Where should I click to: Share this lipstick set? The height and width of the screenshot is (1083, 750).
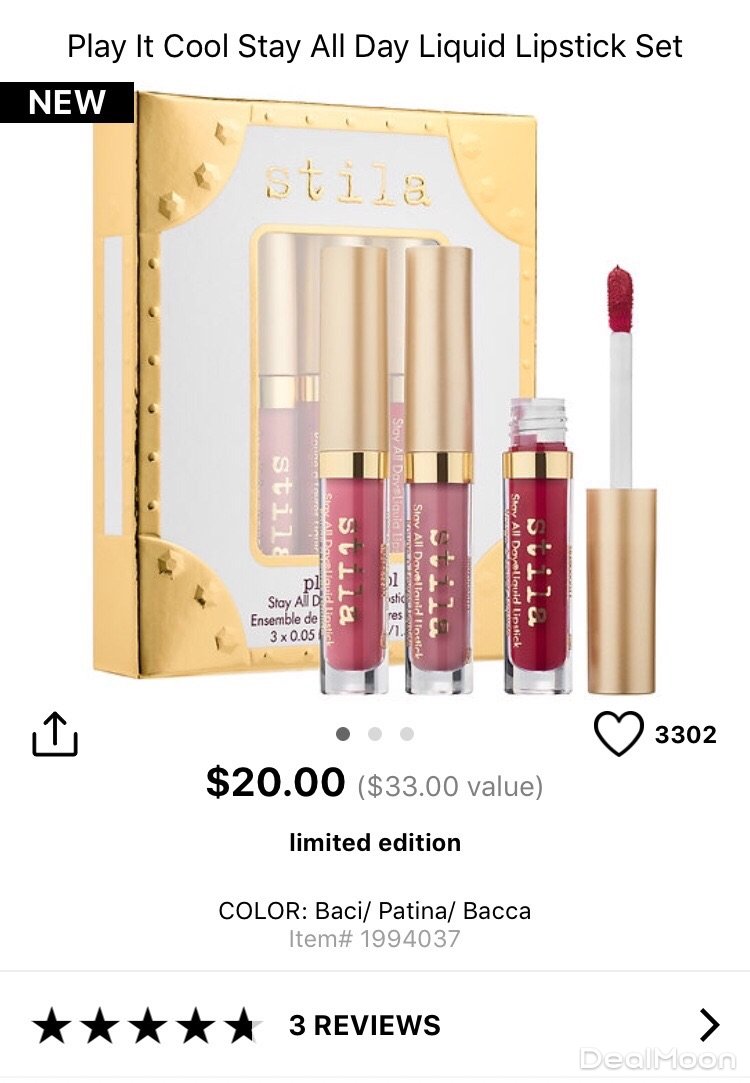(55, 733)
